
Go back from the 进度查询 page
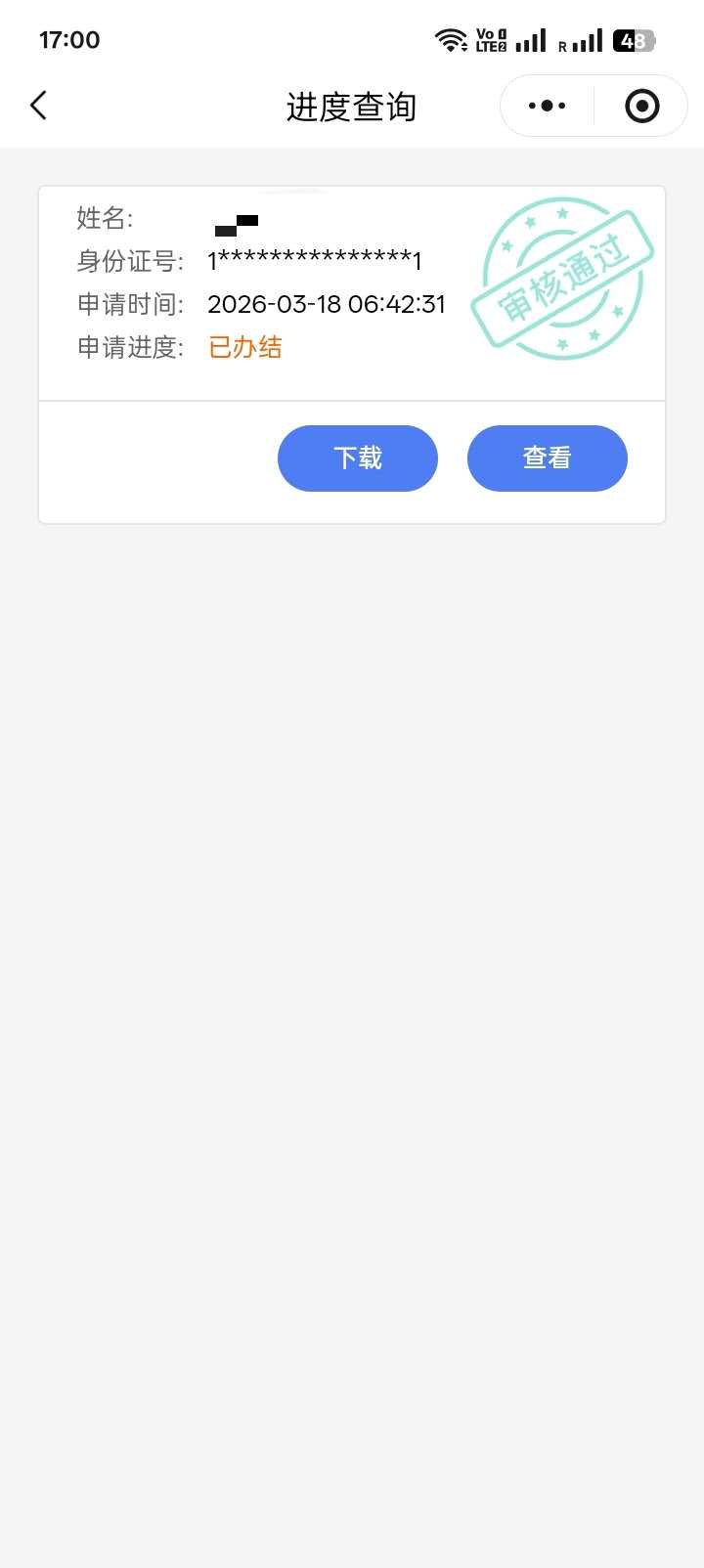click(x=39, y=106)
